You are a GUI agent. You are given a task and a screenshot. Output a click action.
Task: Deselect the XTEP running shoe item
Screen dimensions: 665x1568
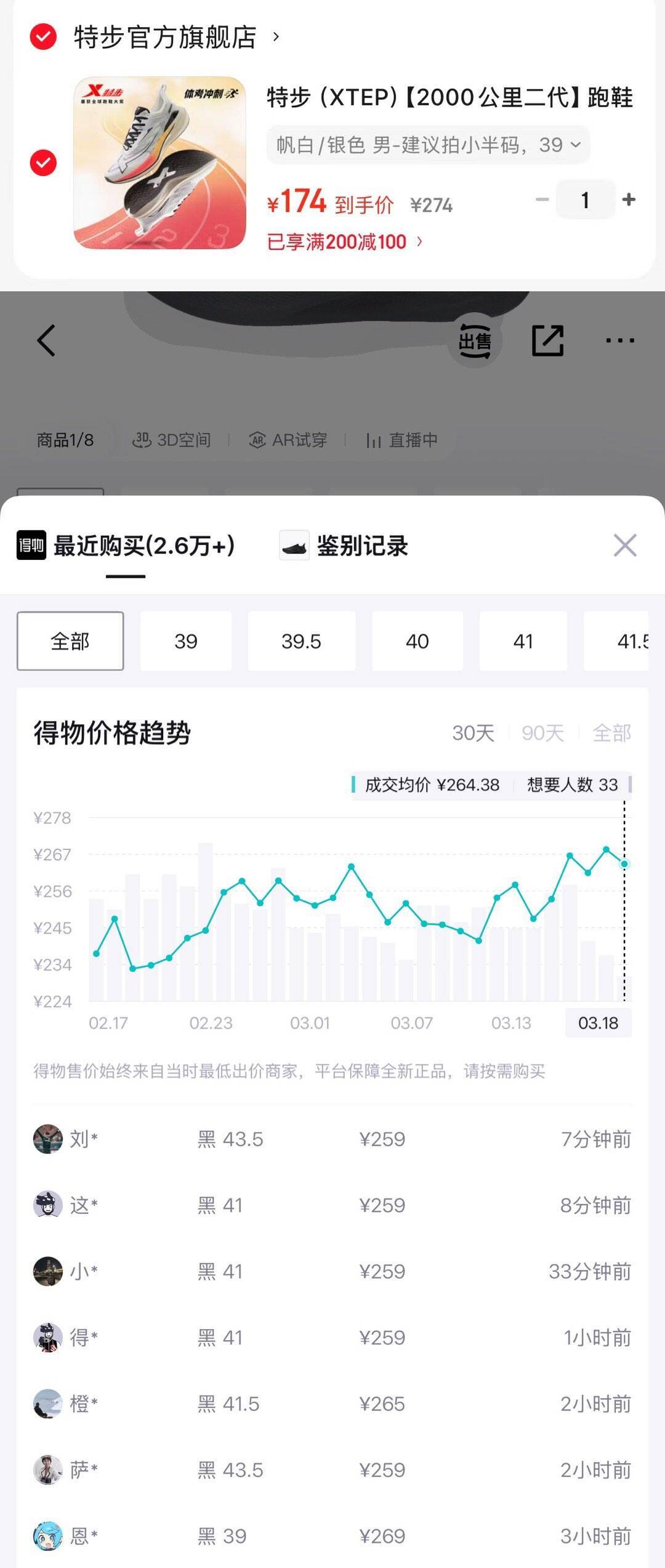43,163
